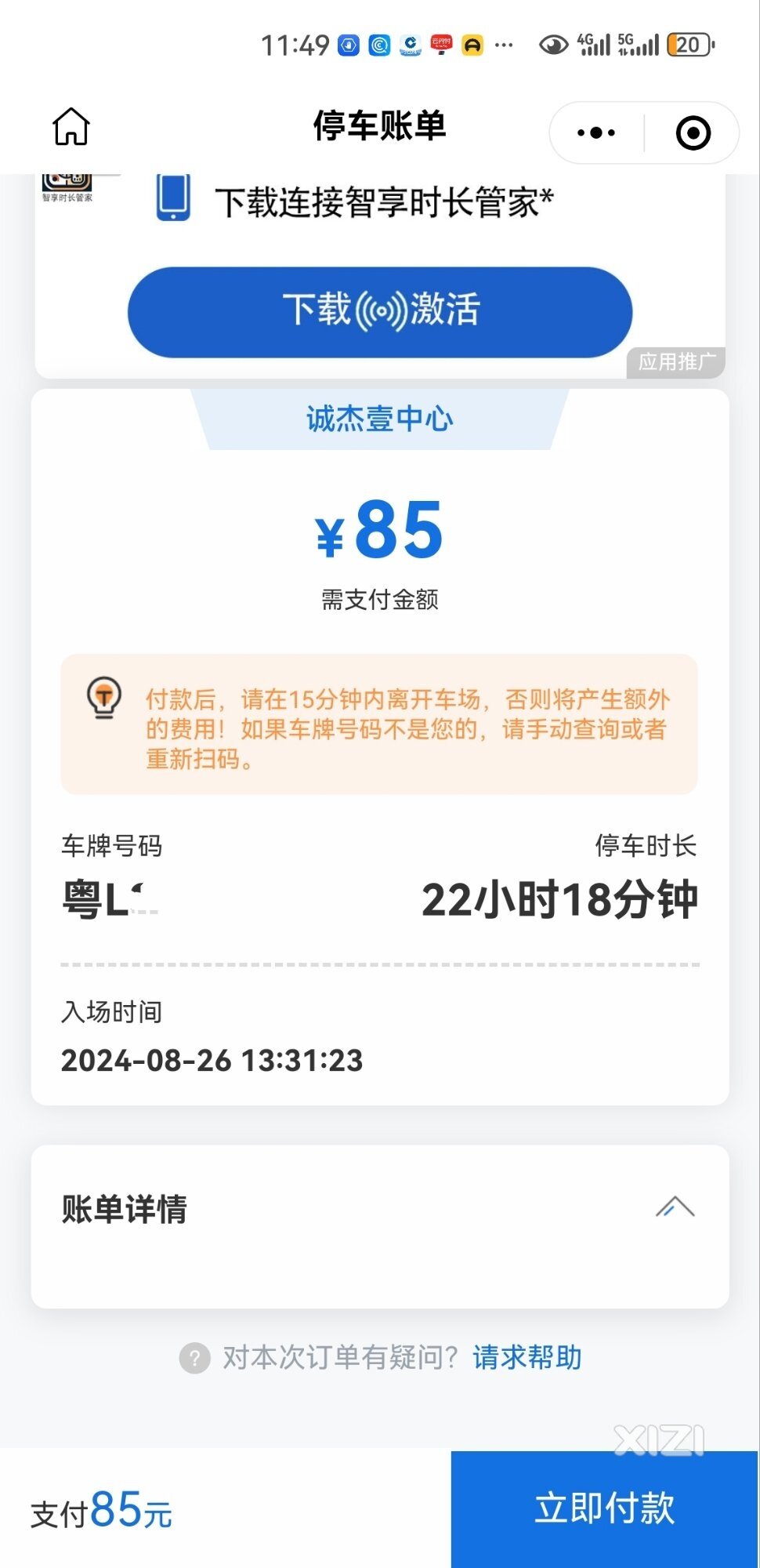Open the 请求帮助 help link
The width and height of the screenshot is (760, 1568).
click(527, 1357)
